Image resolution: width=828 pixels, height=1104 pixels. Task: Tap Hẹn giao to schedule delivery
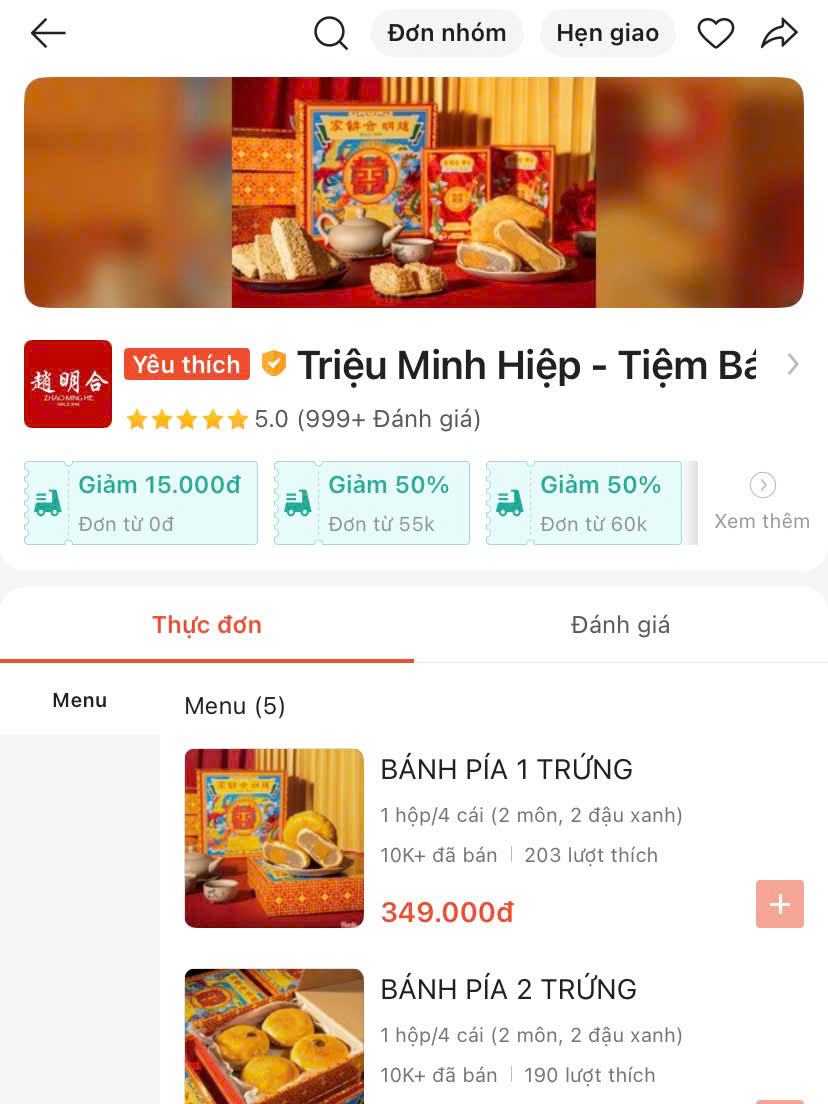click(608, 33)
